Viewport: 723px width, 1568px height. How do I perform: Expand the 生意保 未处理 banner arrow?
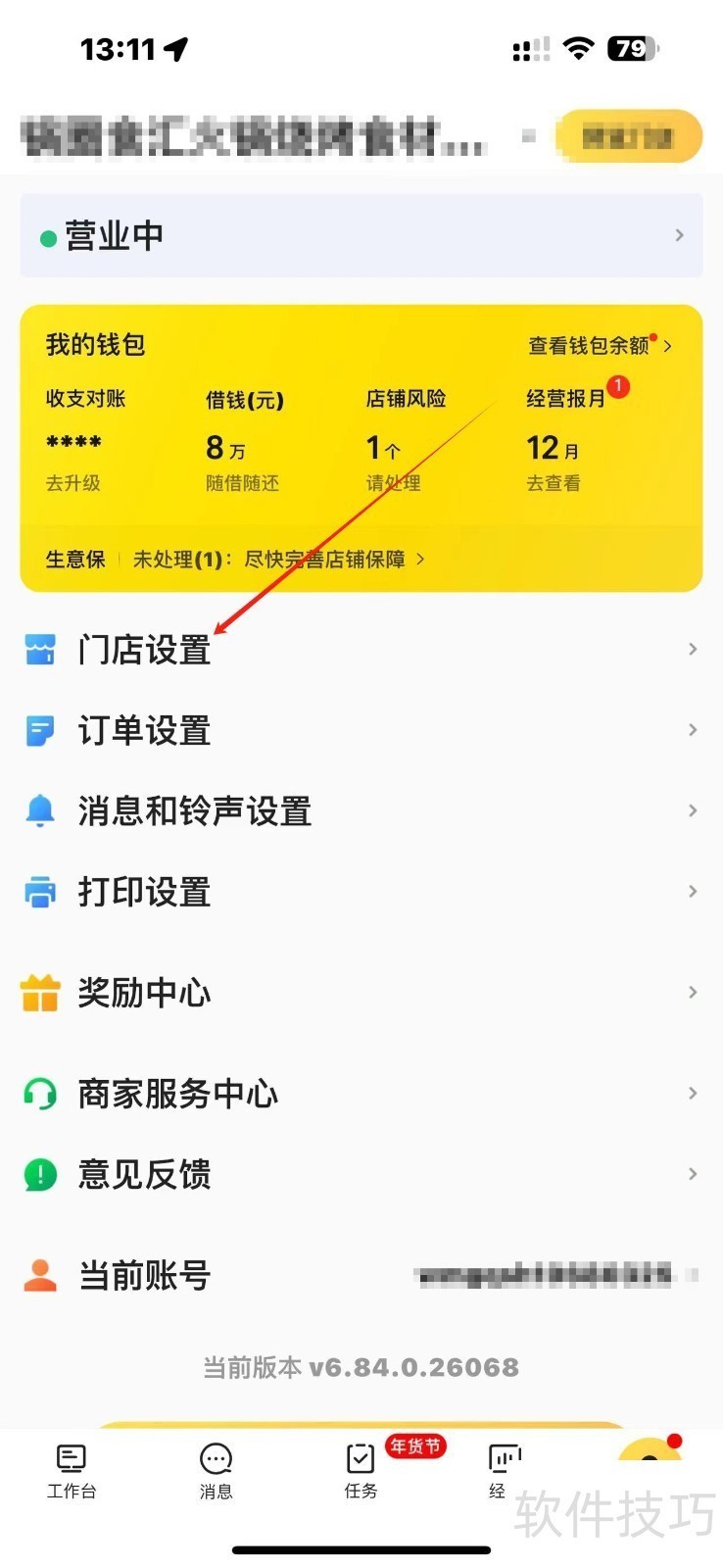click(420, 560)
